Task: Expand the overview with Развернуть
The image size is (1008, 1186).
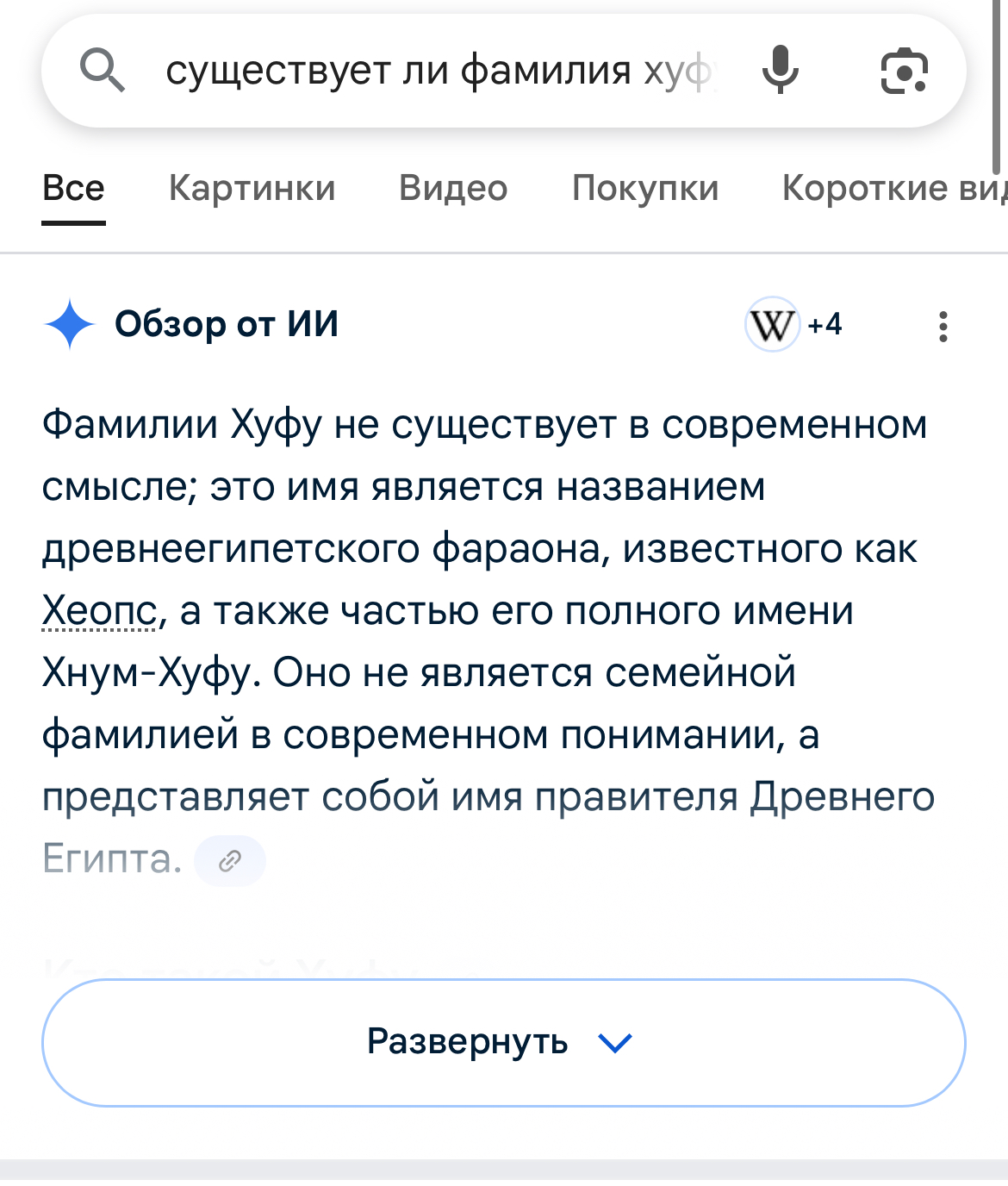Action: [503, 1042]
